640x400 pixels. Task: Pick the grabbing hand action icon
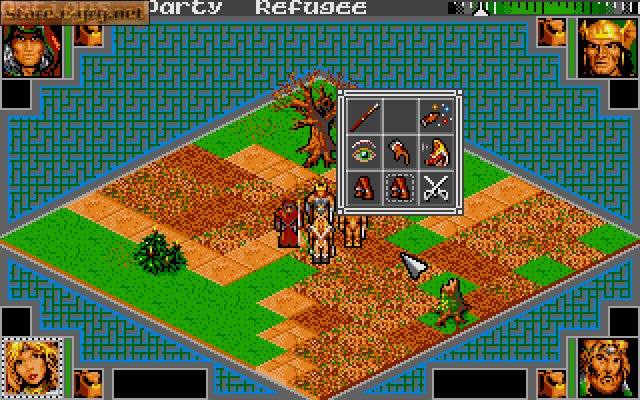(x=399, y=151)
